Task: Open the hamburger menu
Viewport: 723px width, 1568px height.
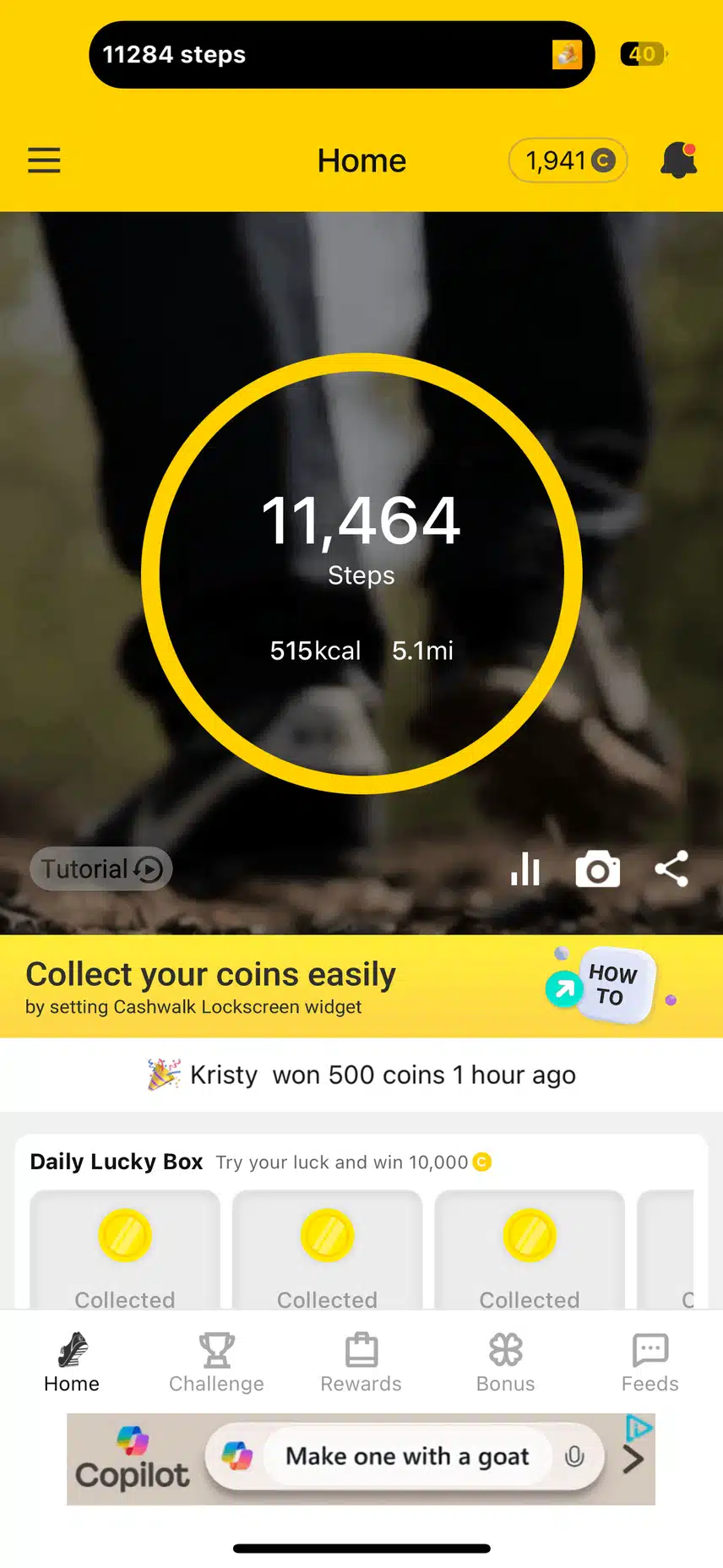Action: click(x=44, y=160)
